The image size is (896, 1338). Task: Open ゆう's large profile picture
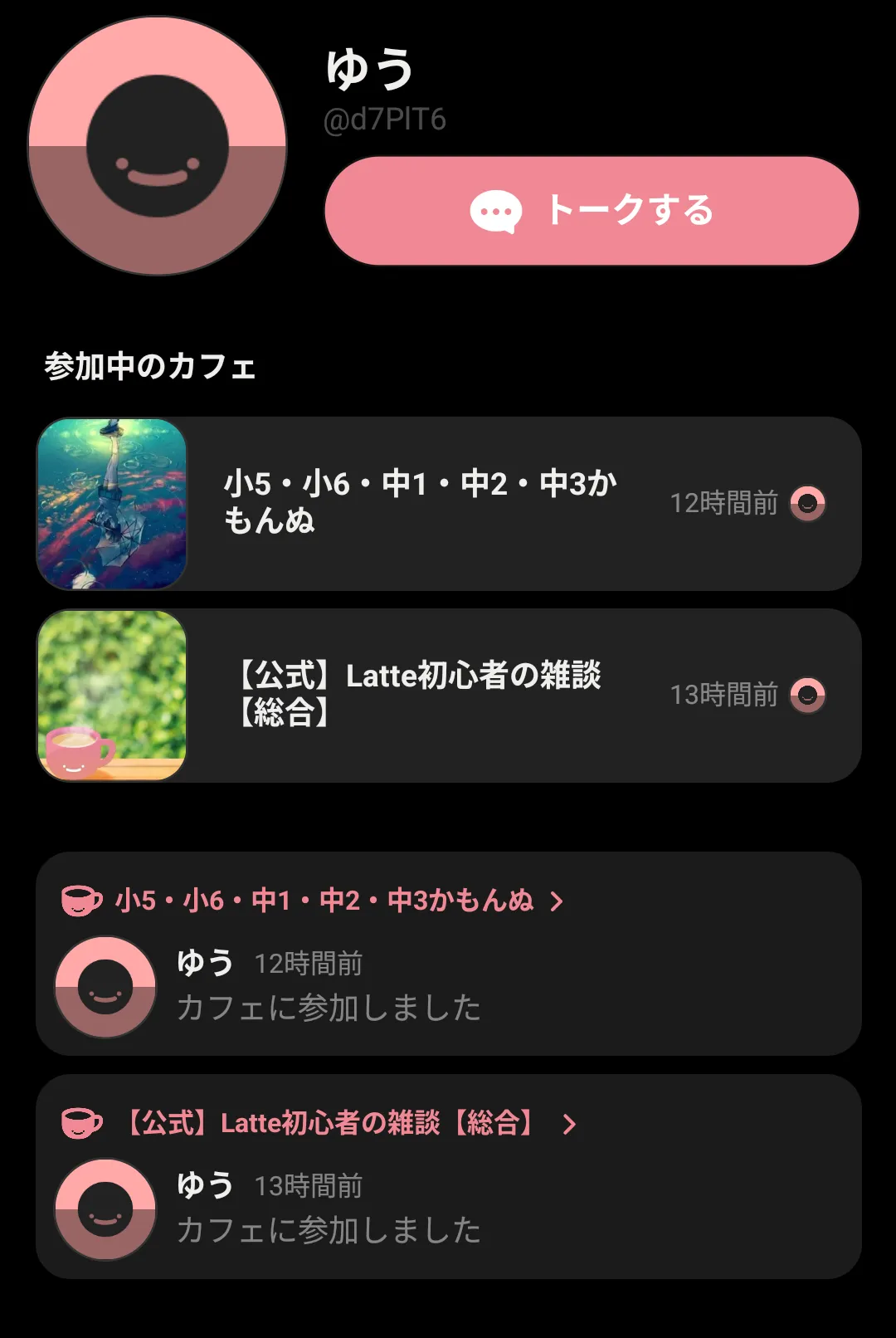coord(158,146)
